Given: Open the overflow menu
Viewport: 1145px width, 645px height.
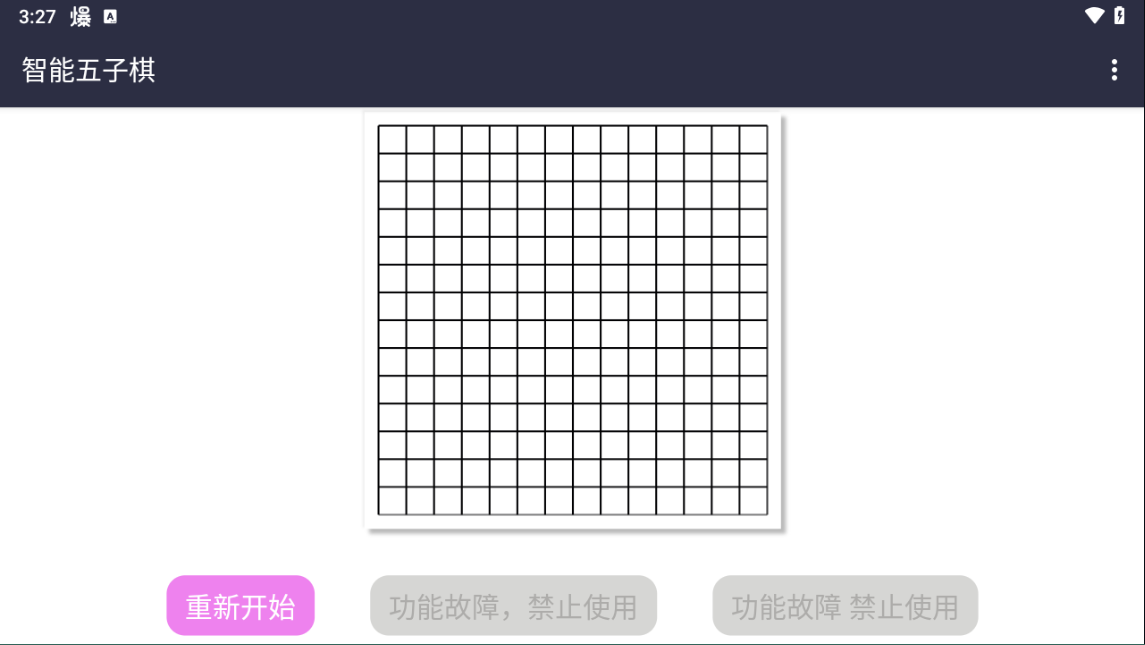Looking at the screenshot, I should [1114, 70].
